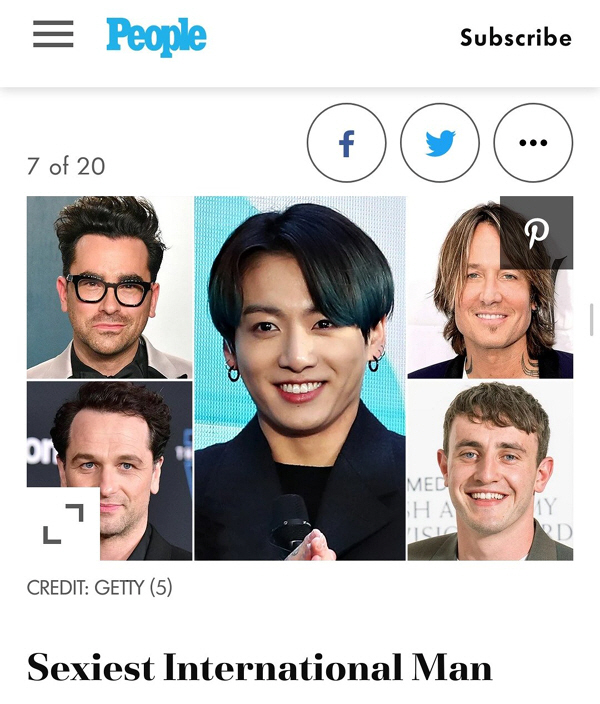Open more sharing options
The height and width of the screenshot is (704, 600).
tap(533, 143)
